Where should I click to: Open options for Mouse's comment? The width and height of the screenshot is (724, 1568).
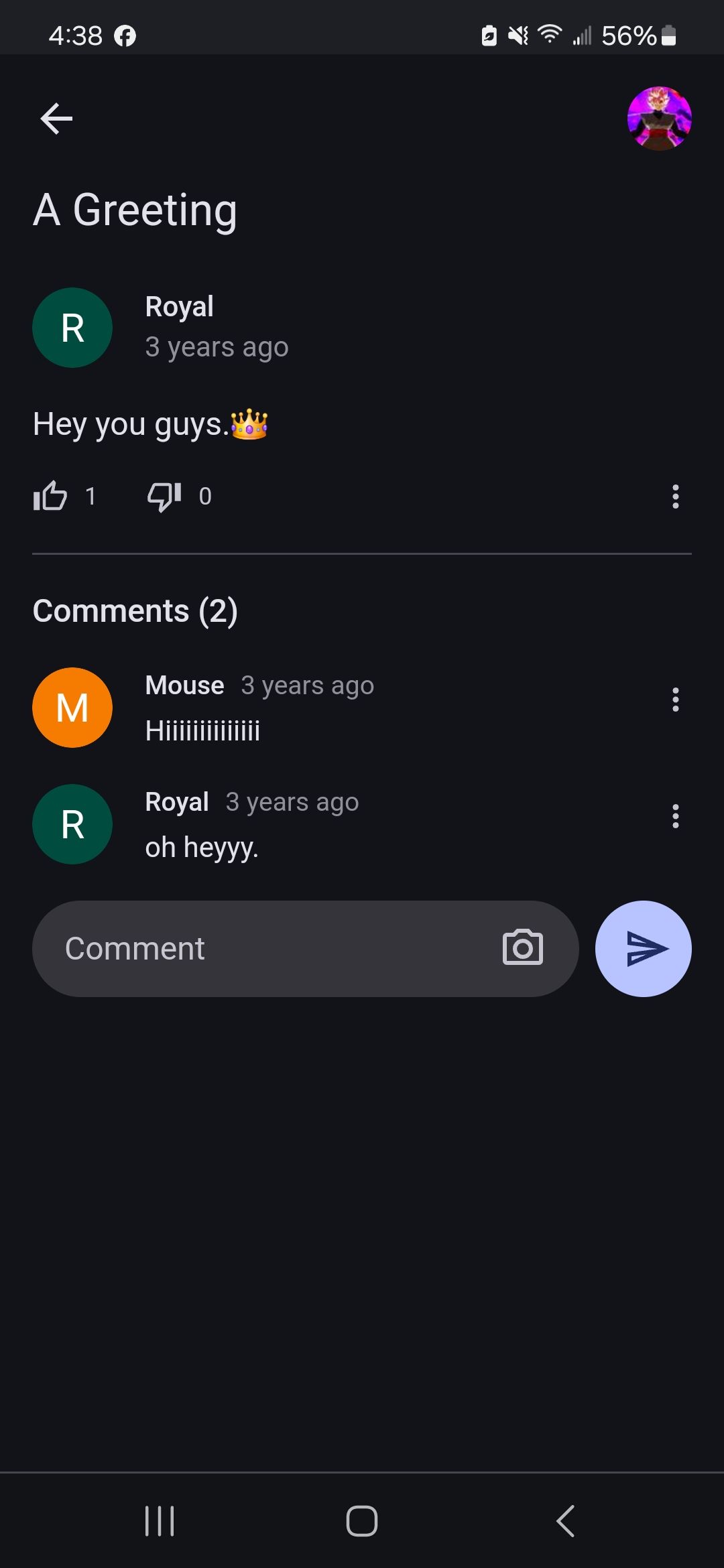(675, 700)
